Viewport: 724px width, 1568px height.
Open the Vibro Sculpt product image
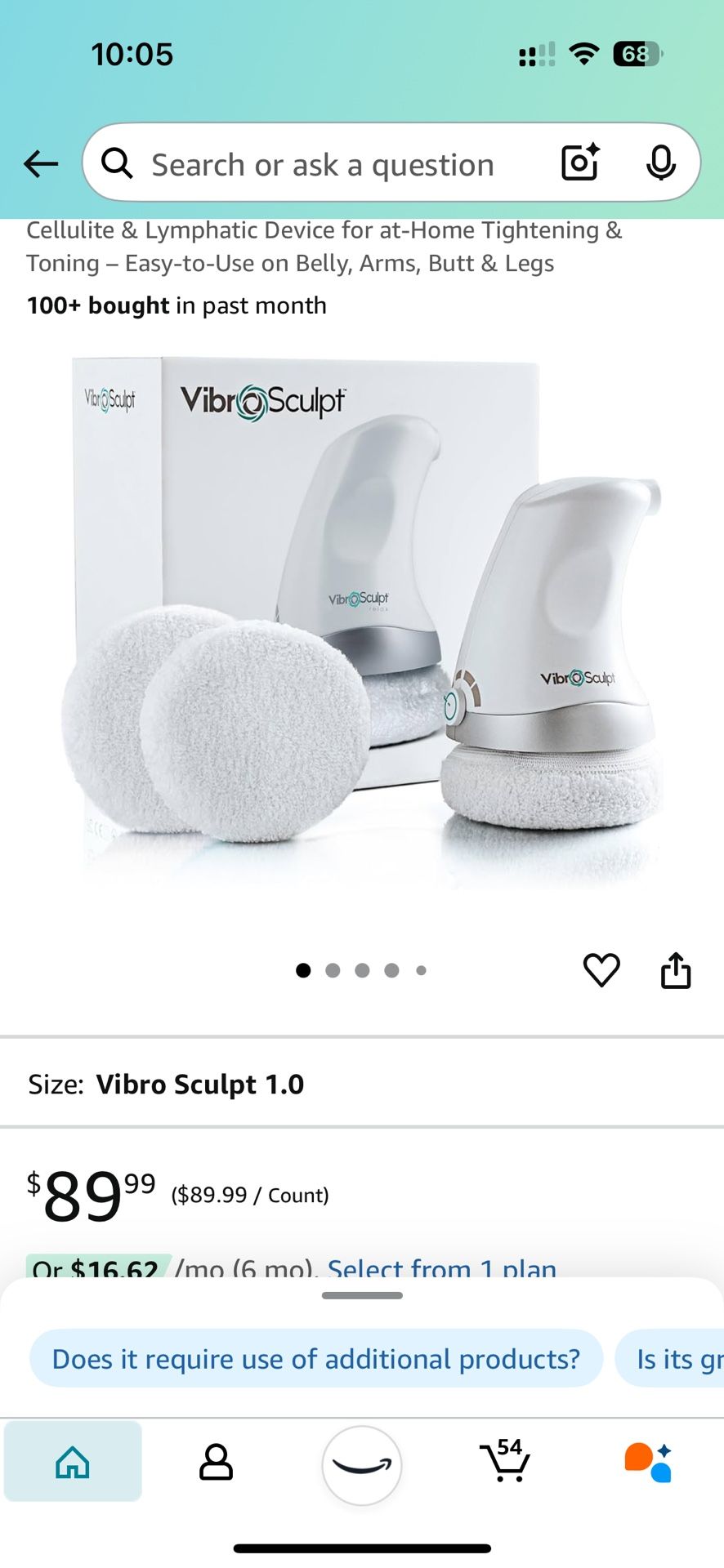pos(362,621)
